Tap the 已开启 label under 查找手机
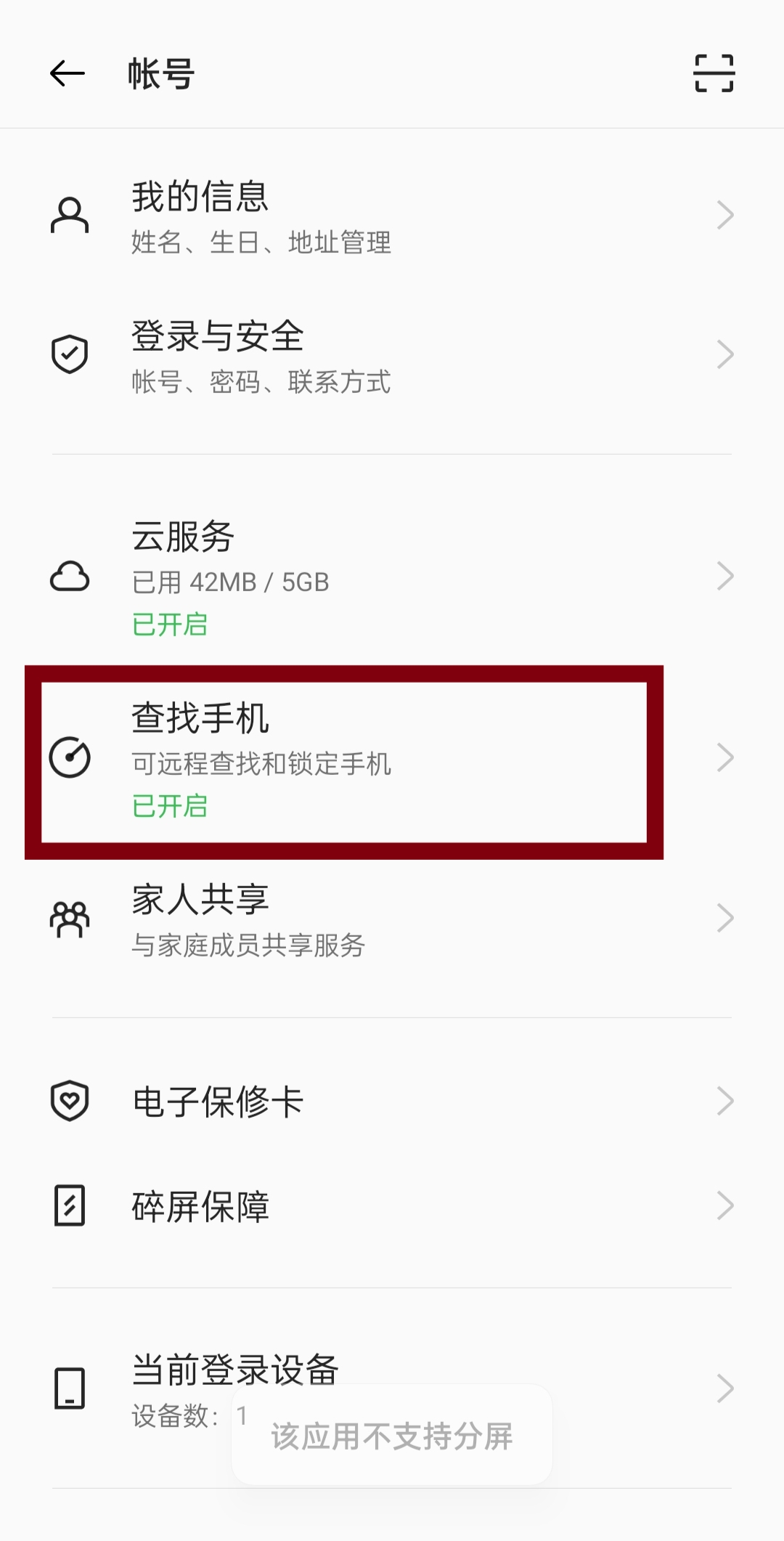The width and height of the screenshot is (784, 1541). pyautogui.click(x=169, y=806)
